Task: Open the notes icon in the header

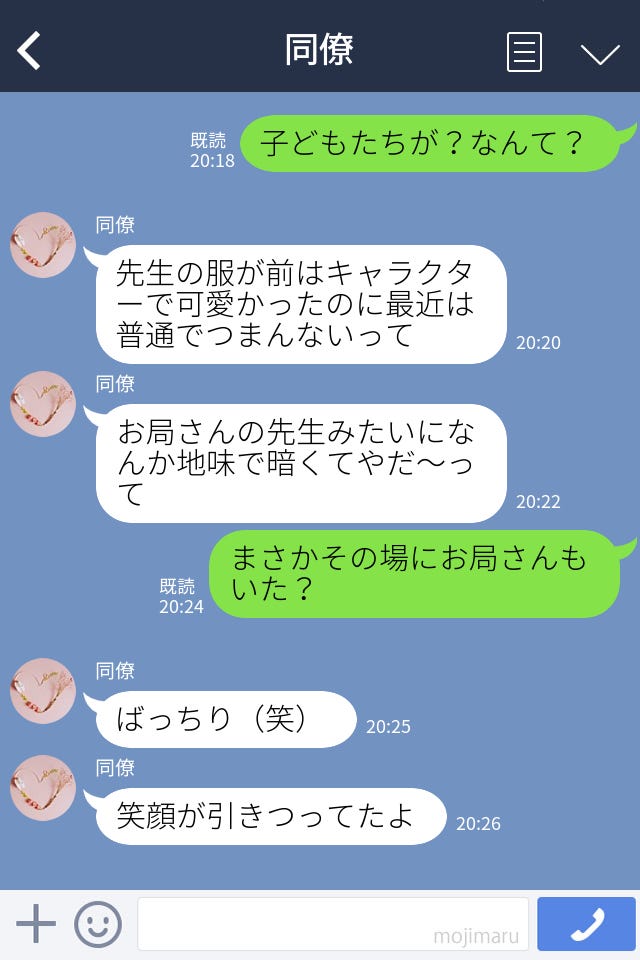Action: (524, 52)
